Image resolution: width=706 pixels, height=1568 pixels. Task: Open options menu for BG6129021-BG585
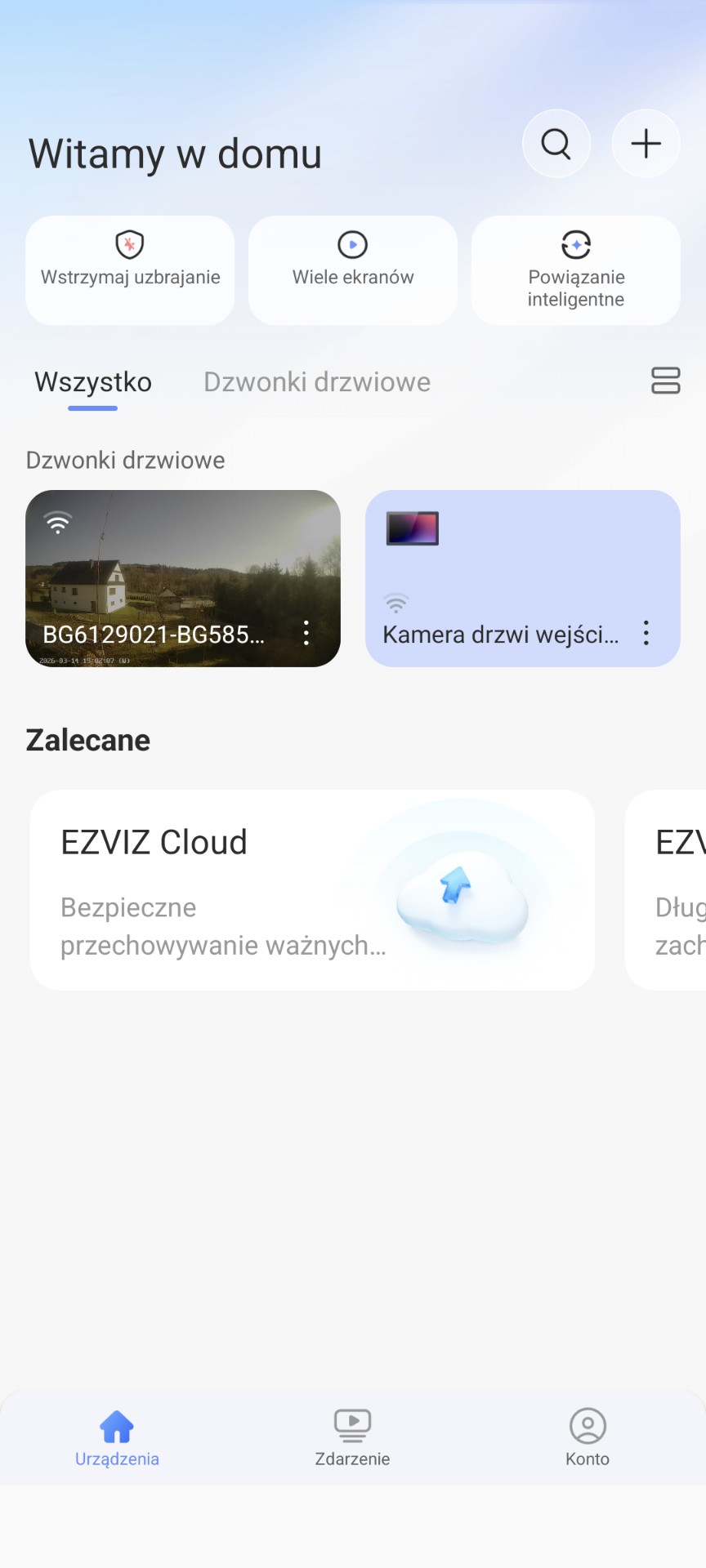[306, 633]
